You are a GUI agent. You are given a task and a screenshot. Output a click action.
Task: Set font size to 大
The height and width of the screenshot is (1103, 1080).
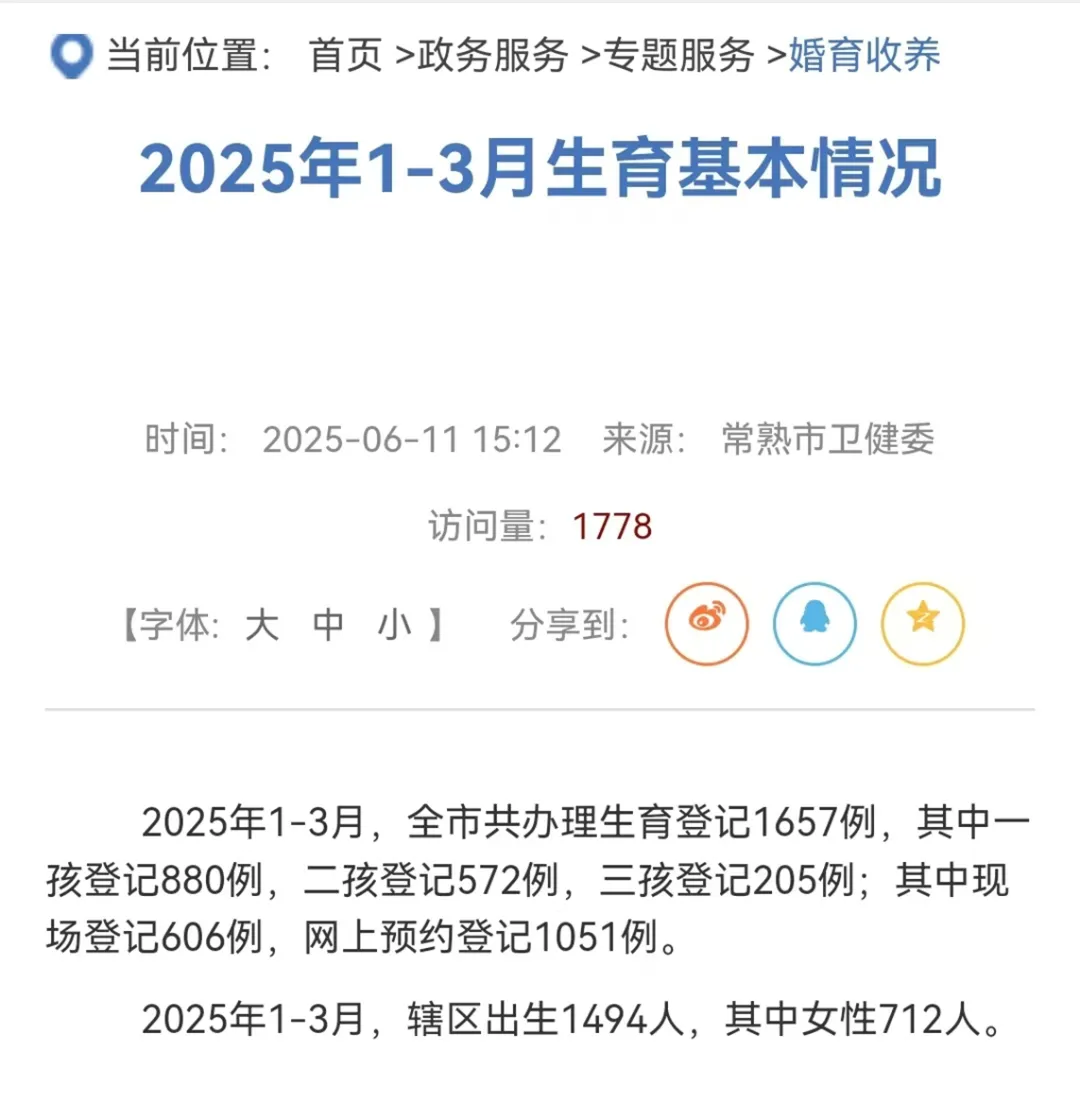[262, 626]
